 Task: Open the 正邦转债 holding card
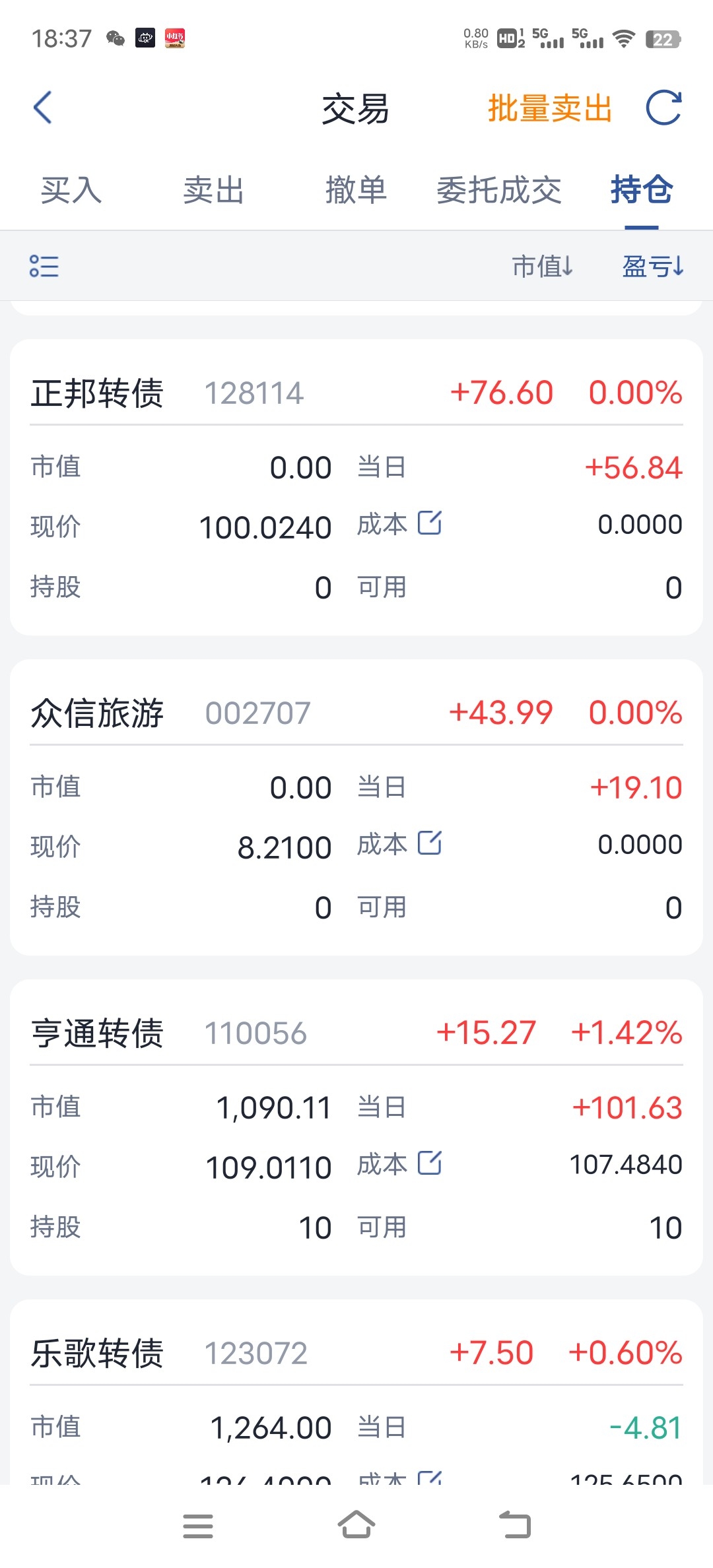[356, 487]
